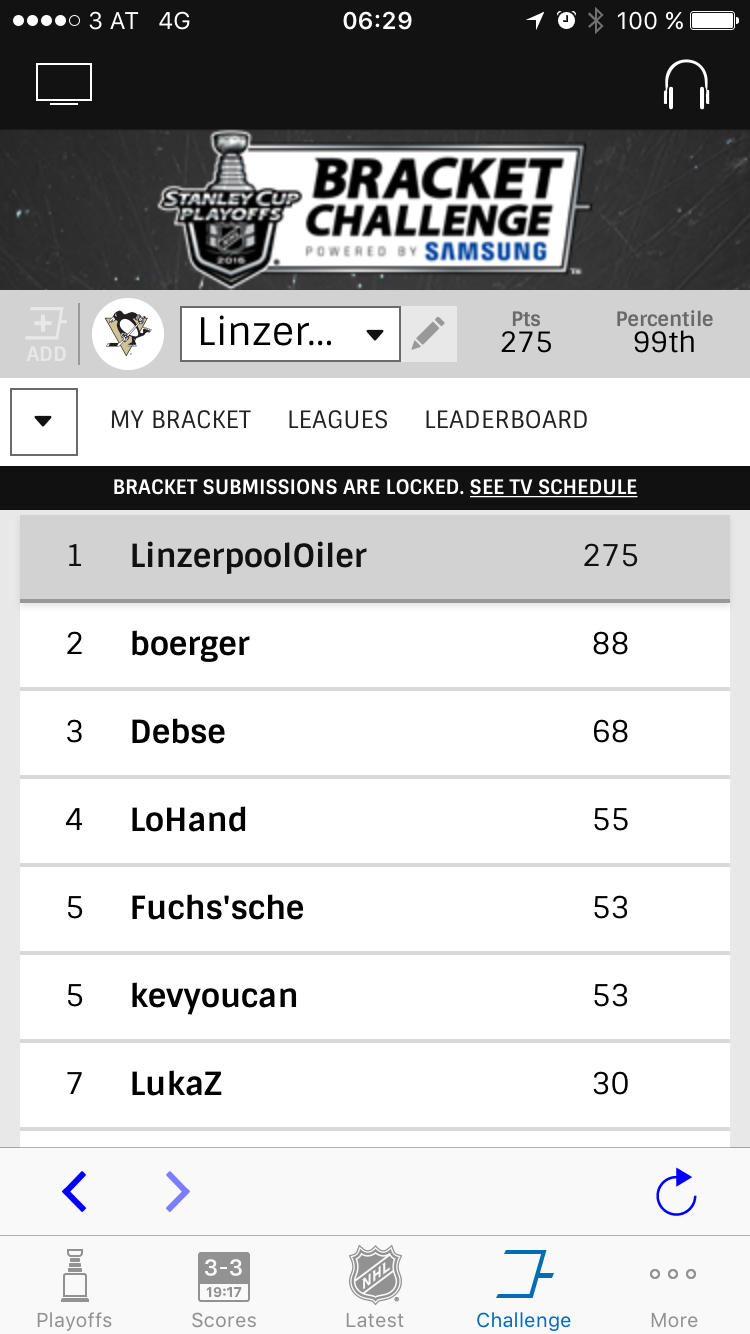Switch to LEAGUES tab
The height and width of the screenshot is (1334, 750).
337,420
